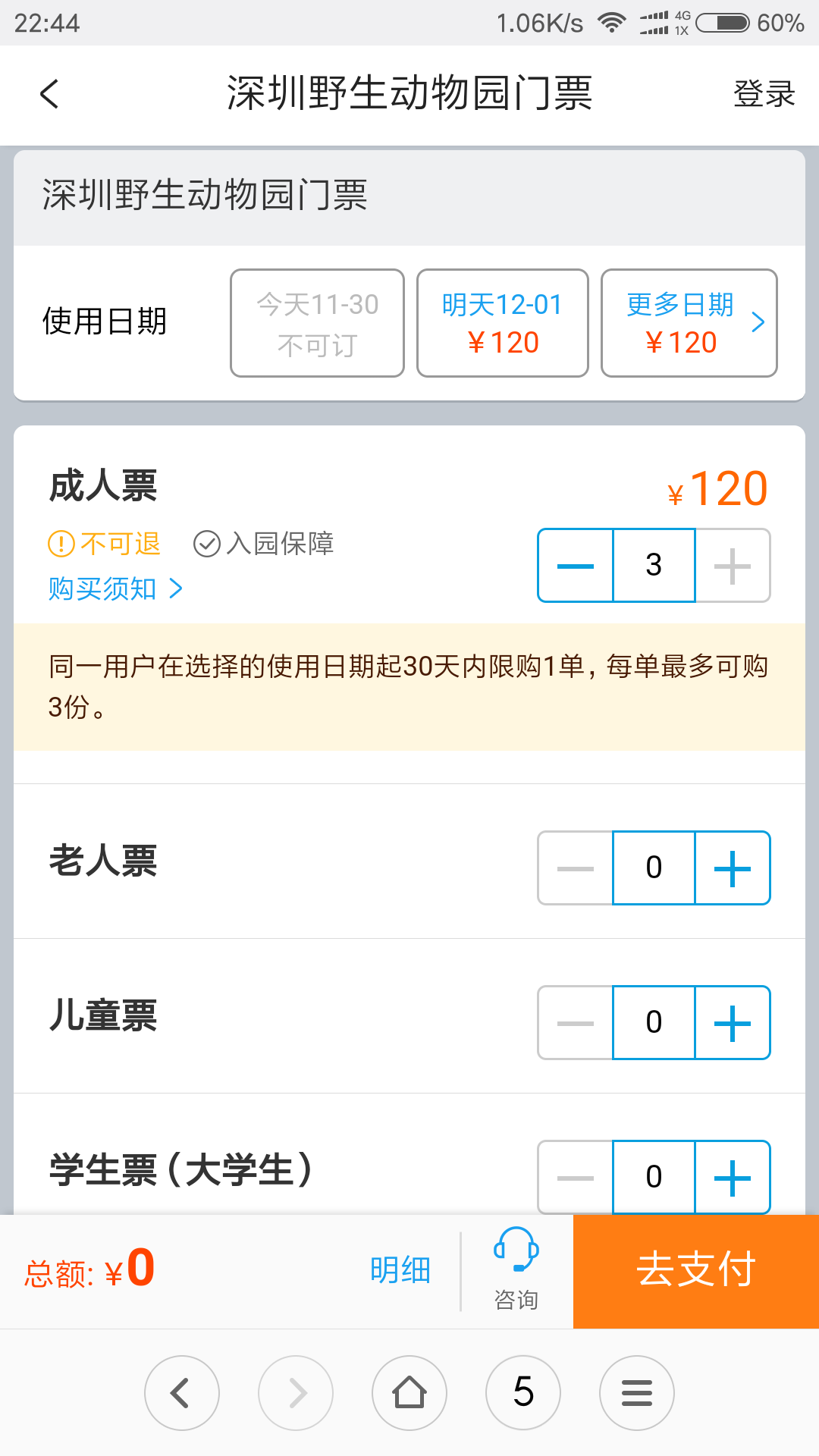Image resolution: width=819 pixels, height=1456 pixels.
Task: Open 咨询 customer service
Action: (516, 1270)
